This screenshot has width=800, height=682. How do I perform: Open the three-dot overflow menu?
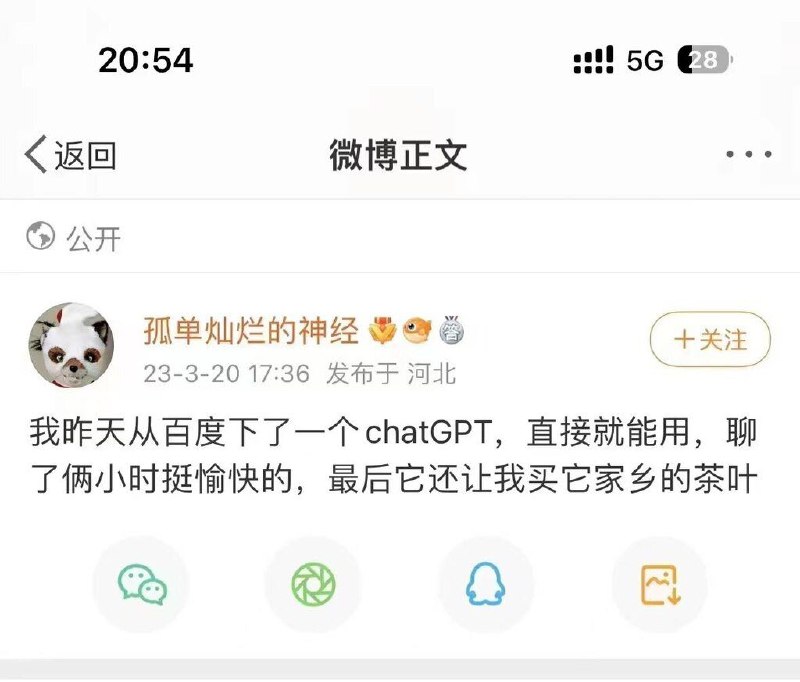748,155
